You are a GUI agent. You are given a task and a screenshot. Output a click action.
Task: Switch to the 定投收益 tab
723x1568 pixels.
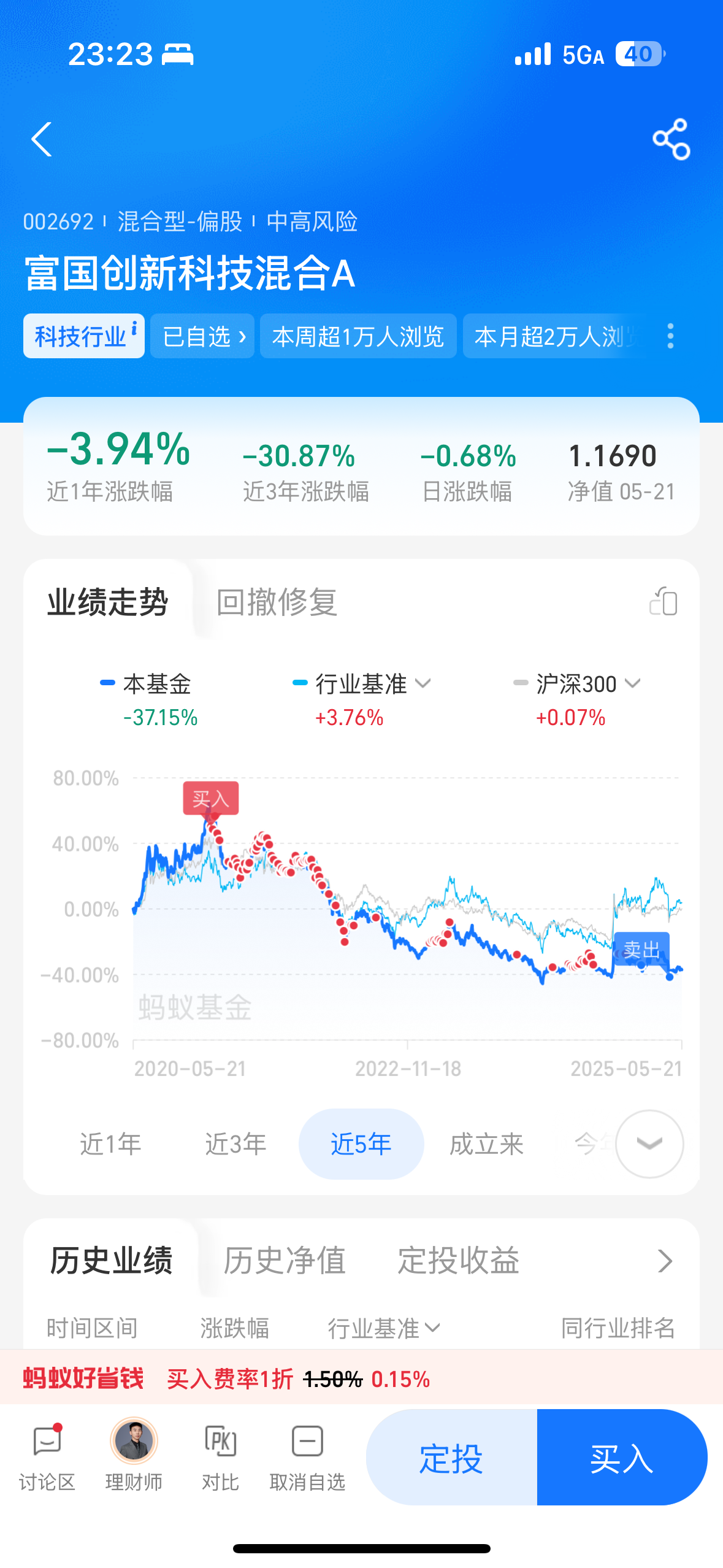tap(459, 1261)
